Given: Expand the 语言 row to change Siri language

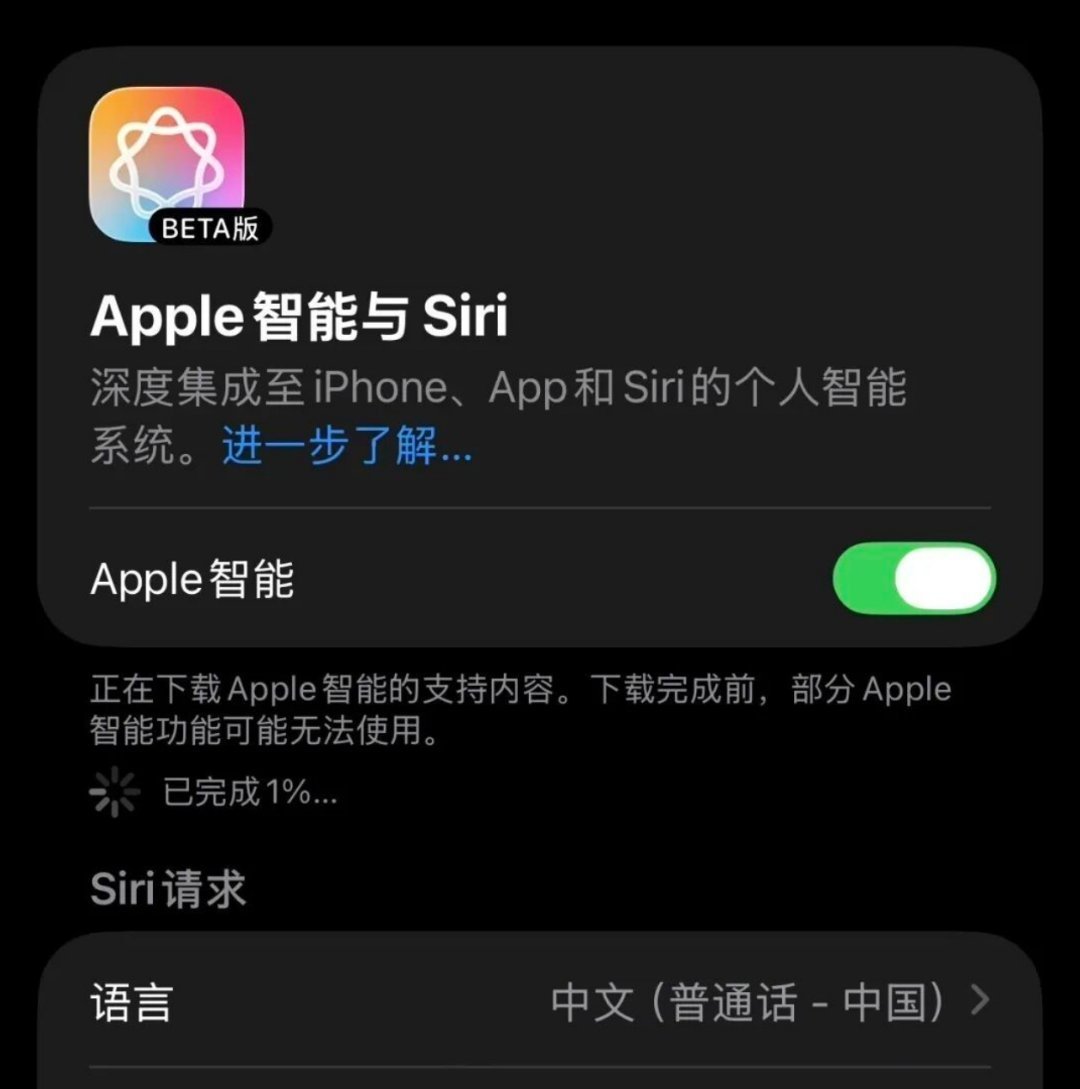Looking at the screenshot, I should (x=540, y=1003).
